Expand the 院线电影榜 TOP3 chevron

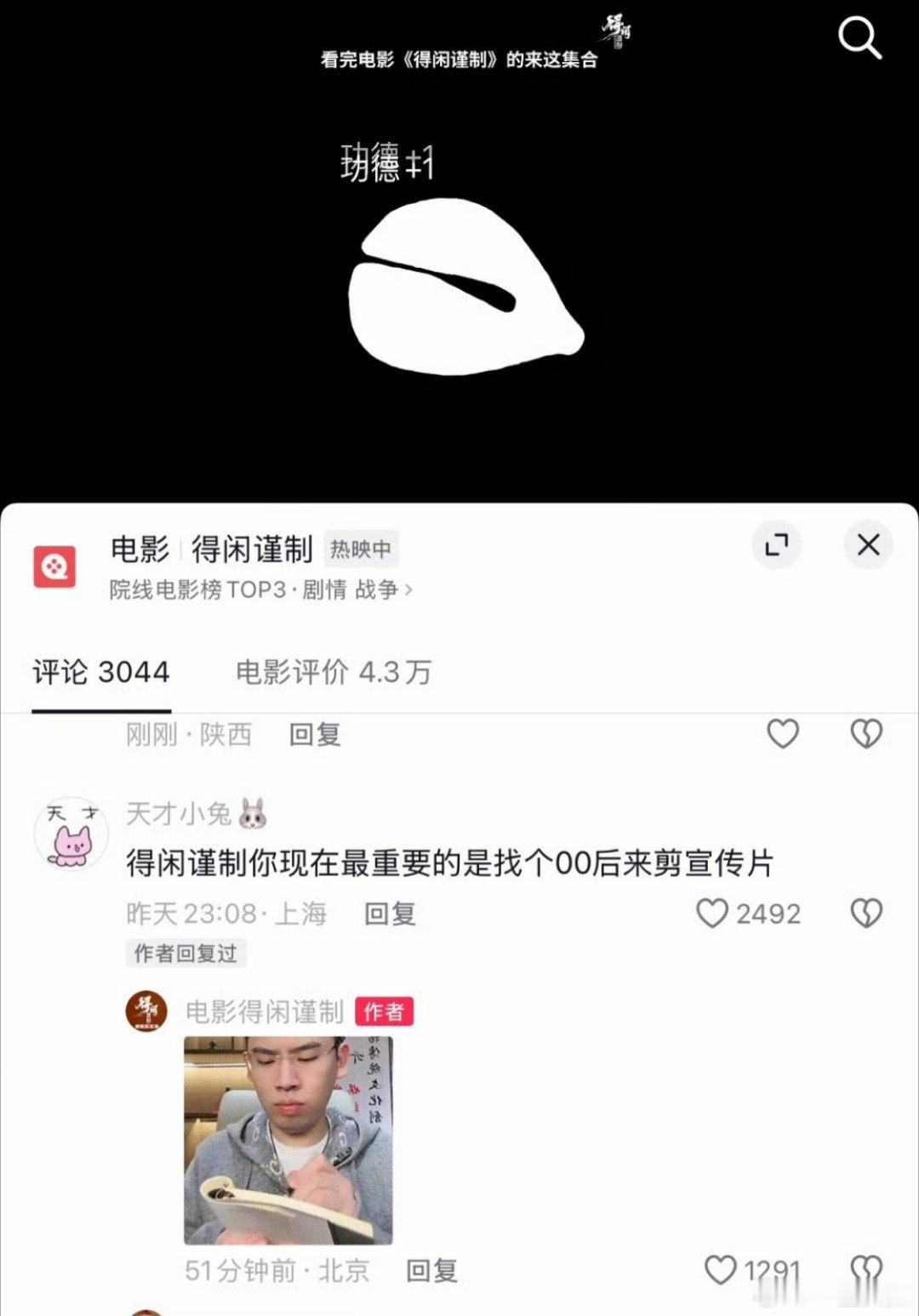(x=408, y=588)
